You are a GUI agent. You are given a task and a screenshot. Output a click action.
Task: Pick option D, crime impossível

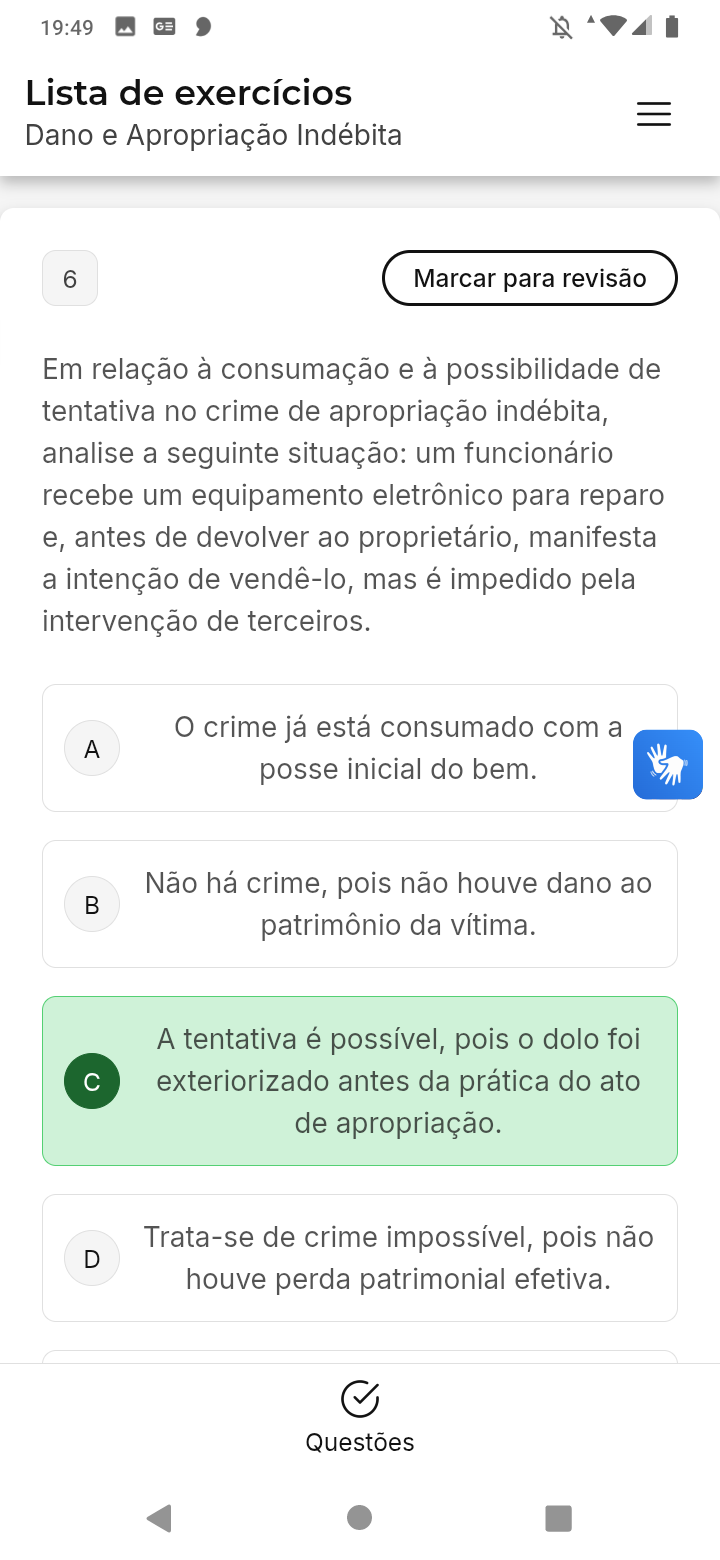point(360,1258)
